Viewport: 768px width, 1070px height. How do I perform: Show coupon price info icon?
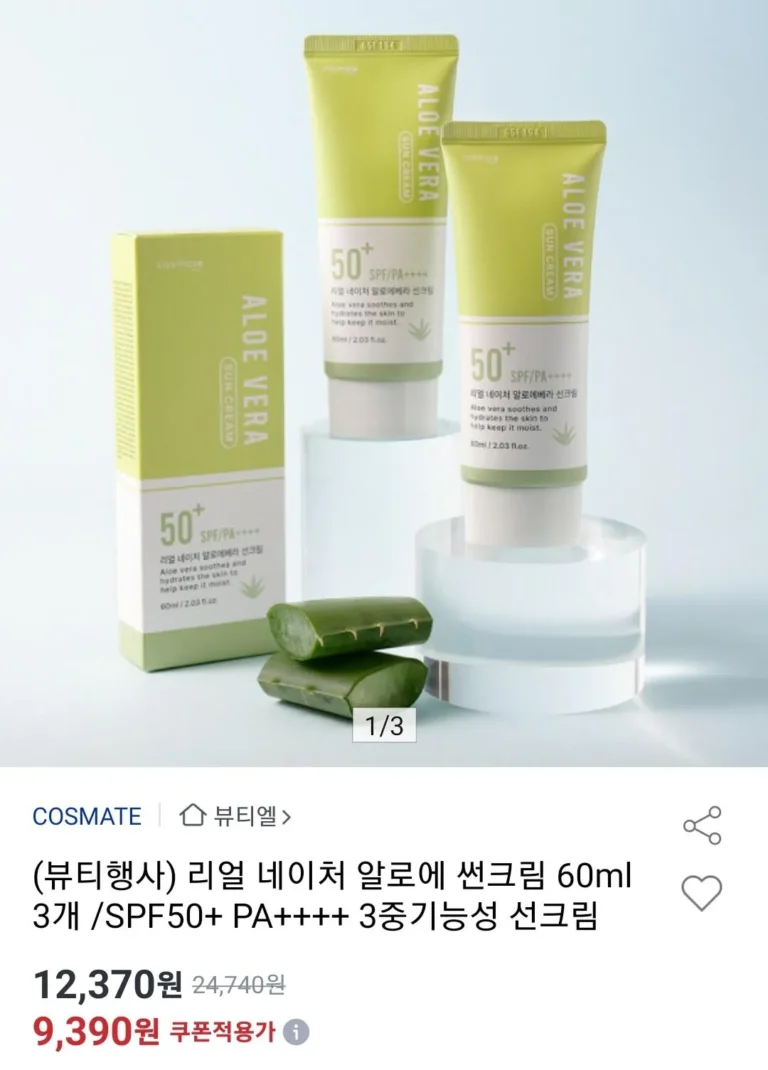295,1033
